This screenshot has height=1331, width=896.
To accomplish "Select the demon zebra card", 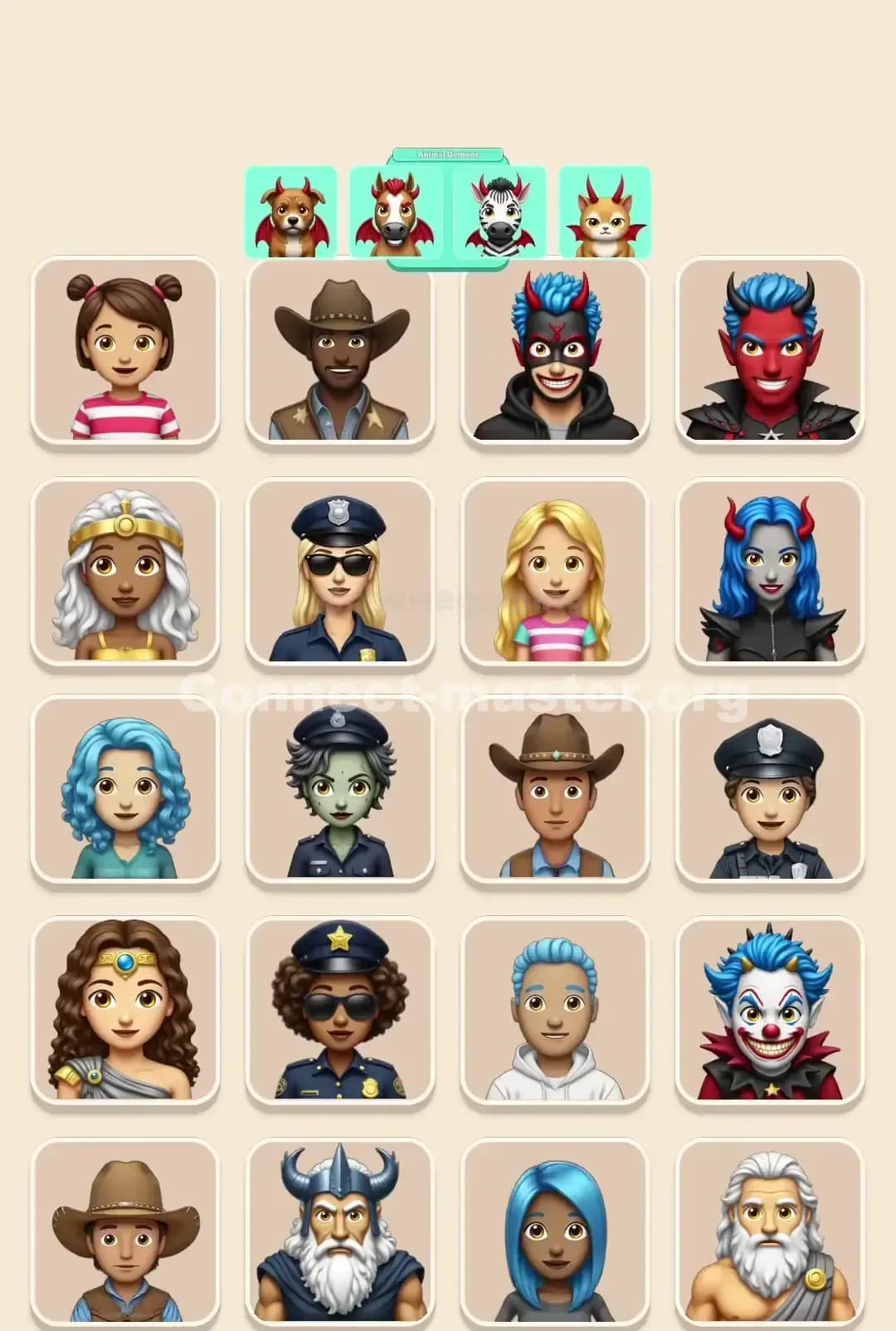I will [499, 212].
